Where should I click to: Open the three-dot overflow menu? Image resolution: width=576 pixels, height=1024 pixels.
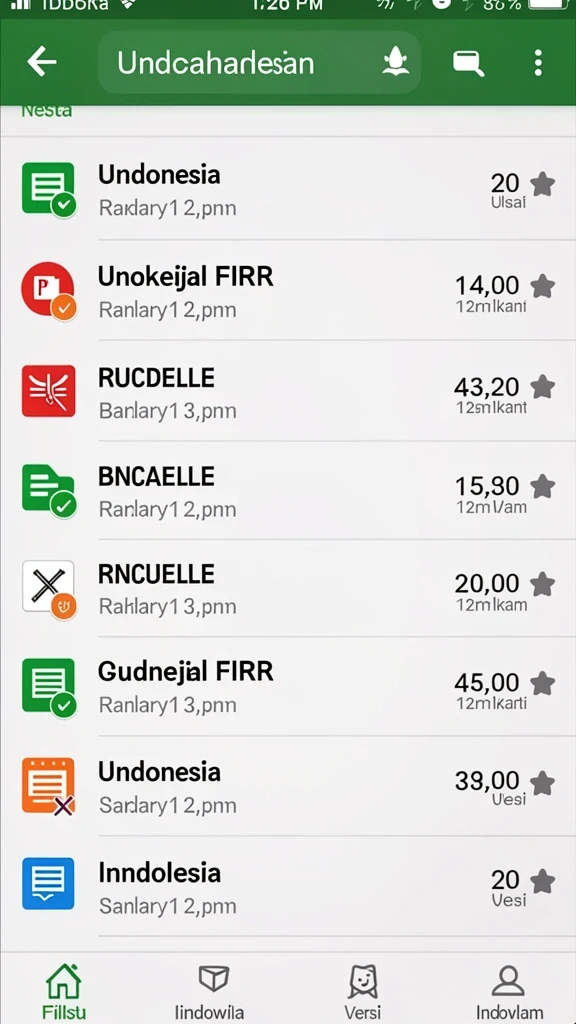[x=537, y=63]
